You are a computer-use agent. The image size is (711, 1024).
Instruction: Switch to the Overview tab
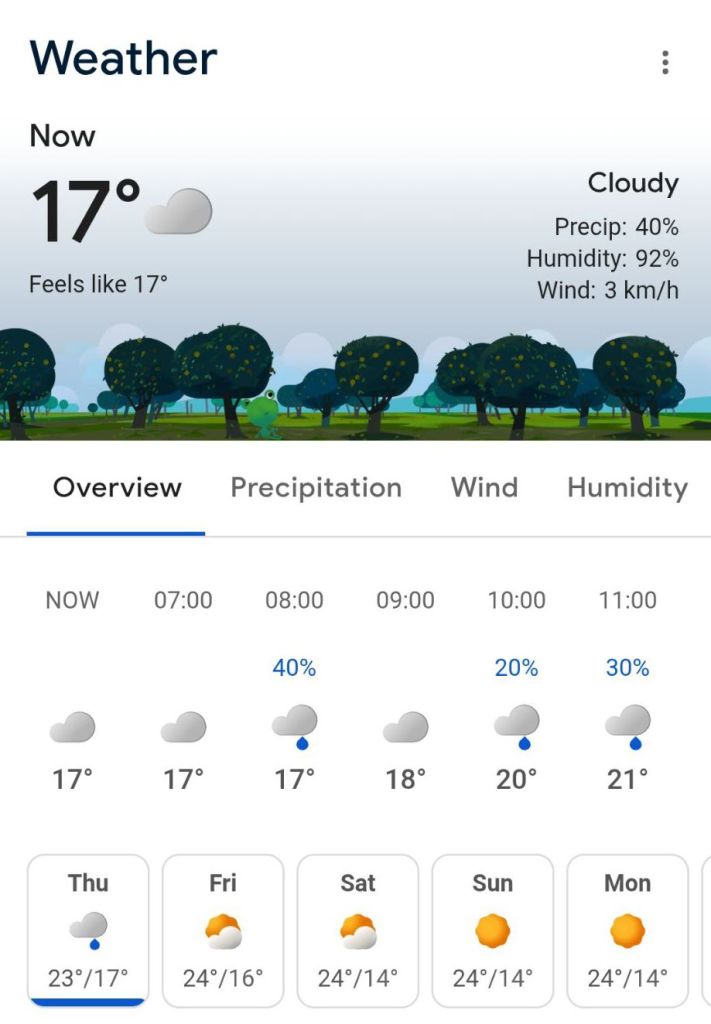117,488
